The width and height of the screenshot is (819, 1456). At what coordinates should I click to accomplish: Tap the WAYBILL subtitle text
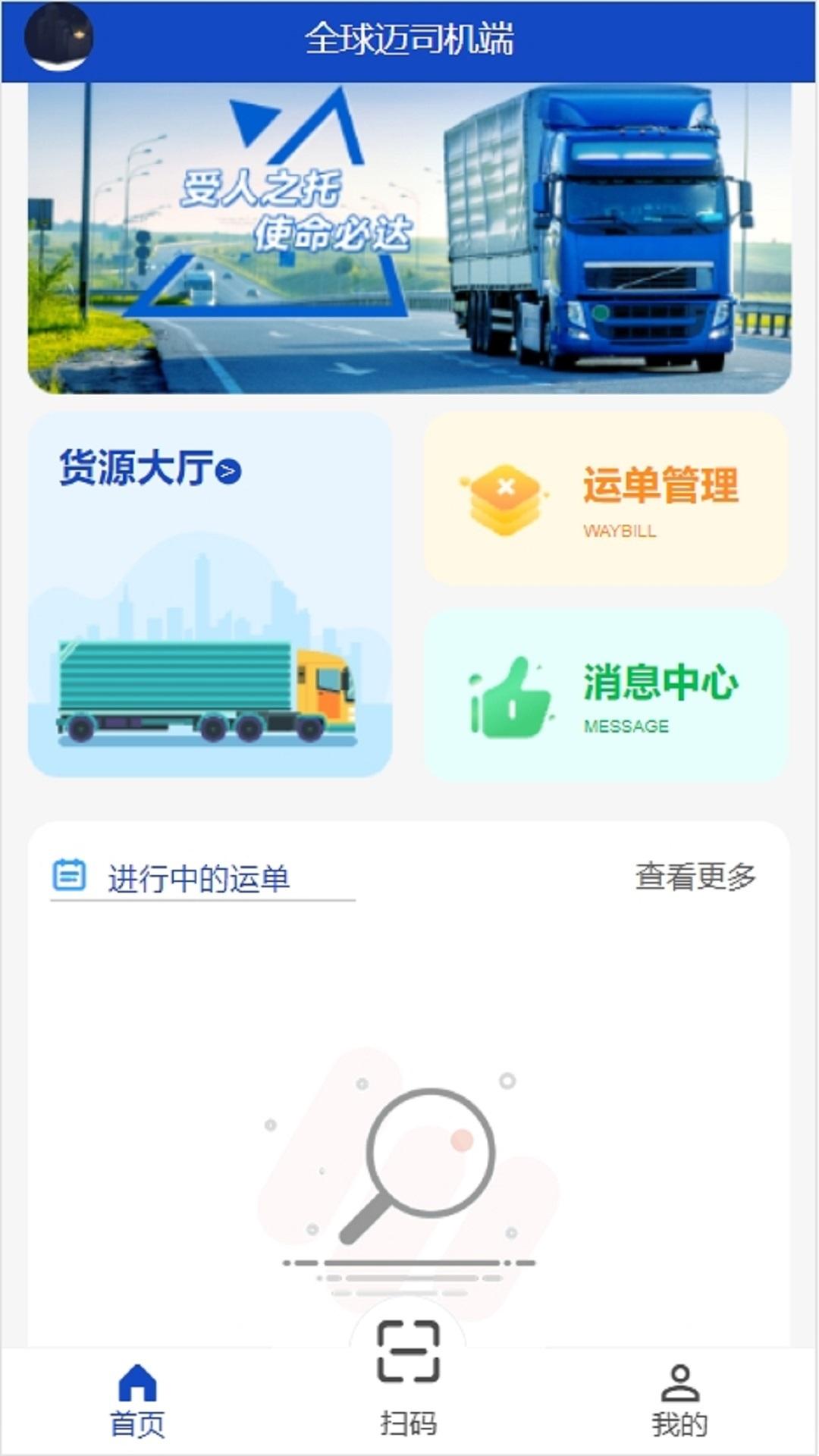(x=621, y=531)
